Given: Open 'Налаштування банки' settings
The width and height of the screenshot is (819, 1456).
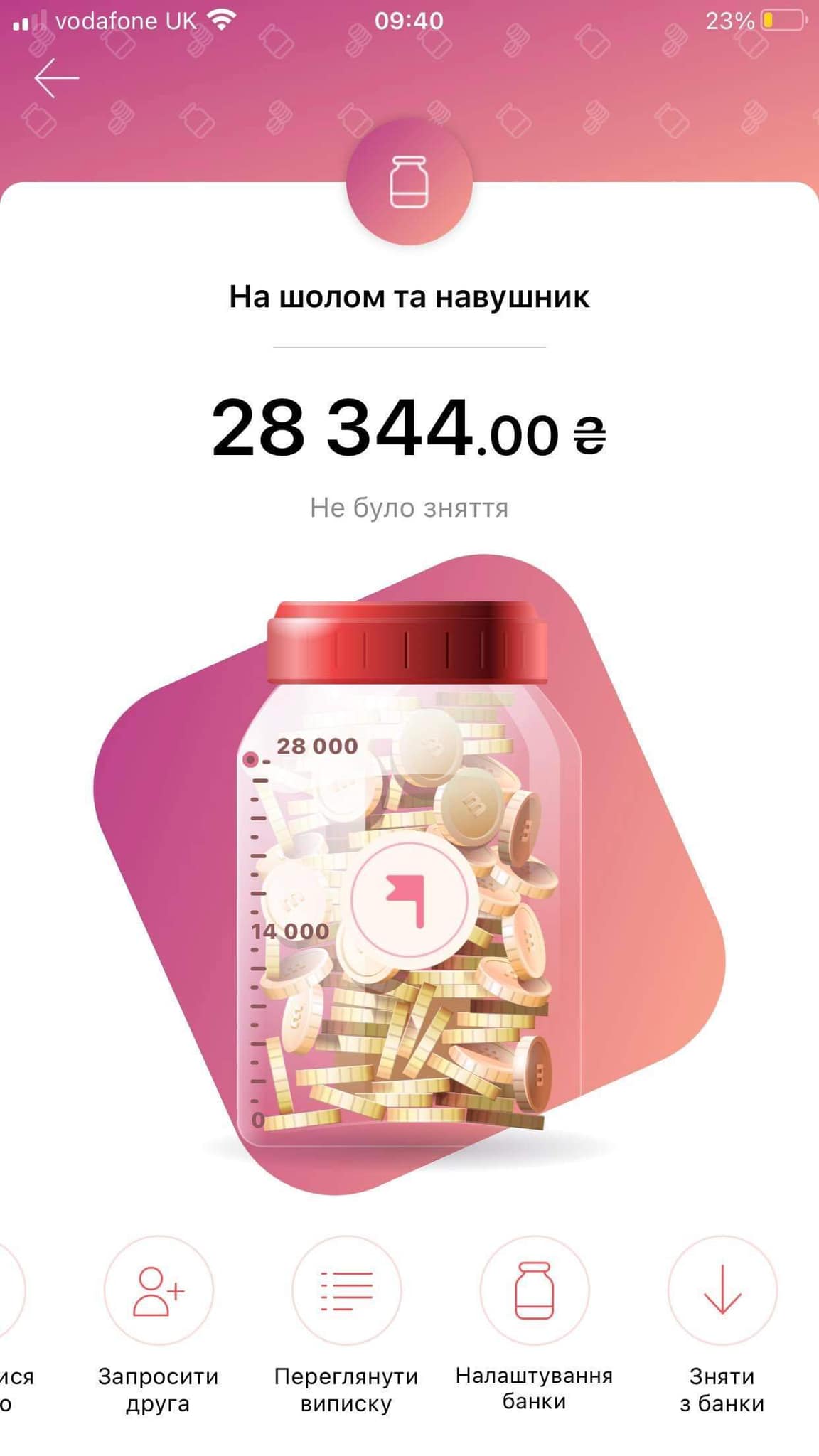Looking at the screenshot, I should click(x=534, y=1291).
